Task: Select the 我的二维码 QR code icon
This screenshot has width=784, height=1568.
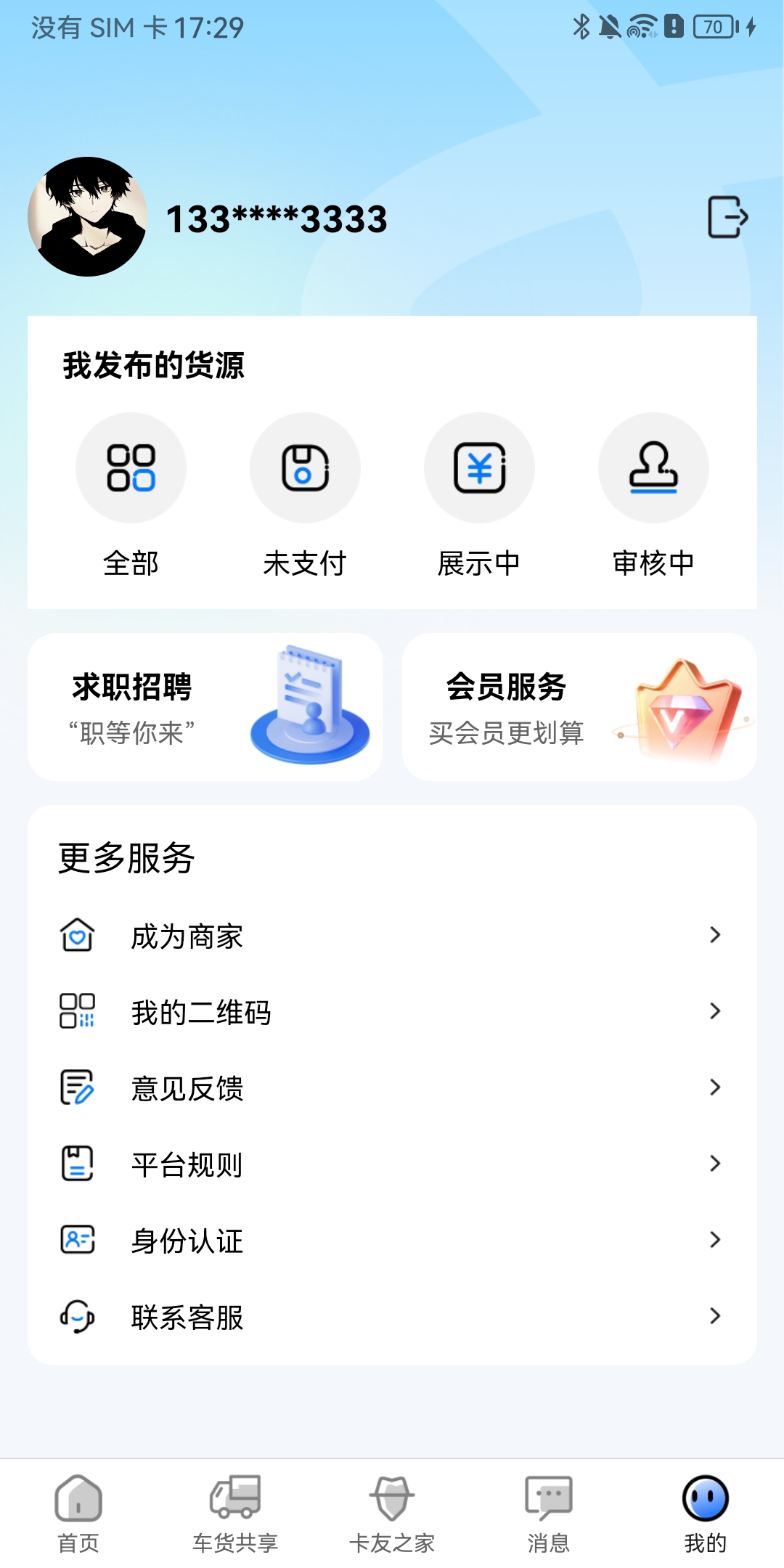Action: (x=75, y=1012)
